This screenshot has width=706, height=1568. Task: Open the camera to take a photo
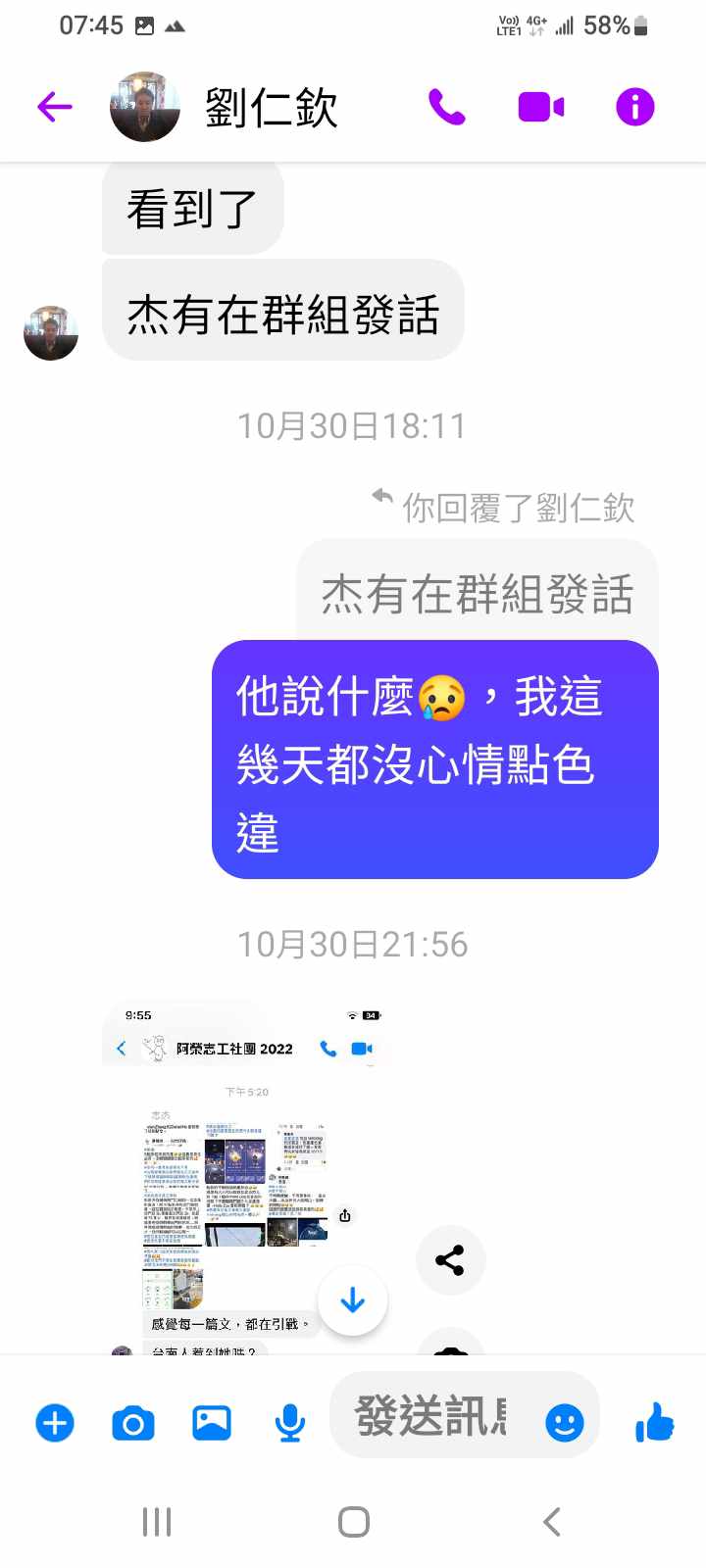133,1423
